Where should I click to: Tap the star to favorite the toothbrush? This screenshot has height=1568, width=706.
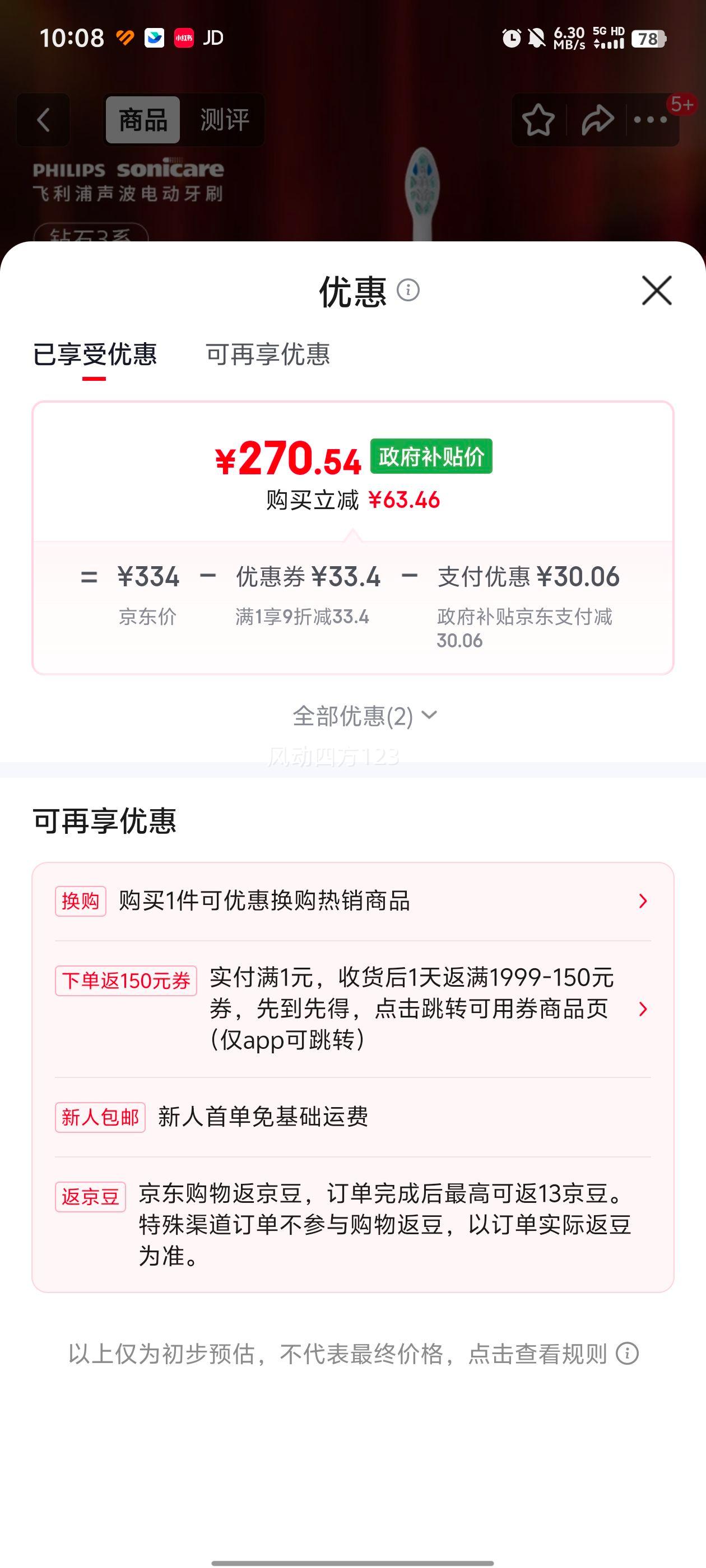click(538, 119)
